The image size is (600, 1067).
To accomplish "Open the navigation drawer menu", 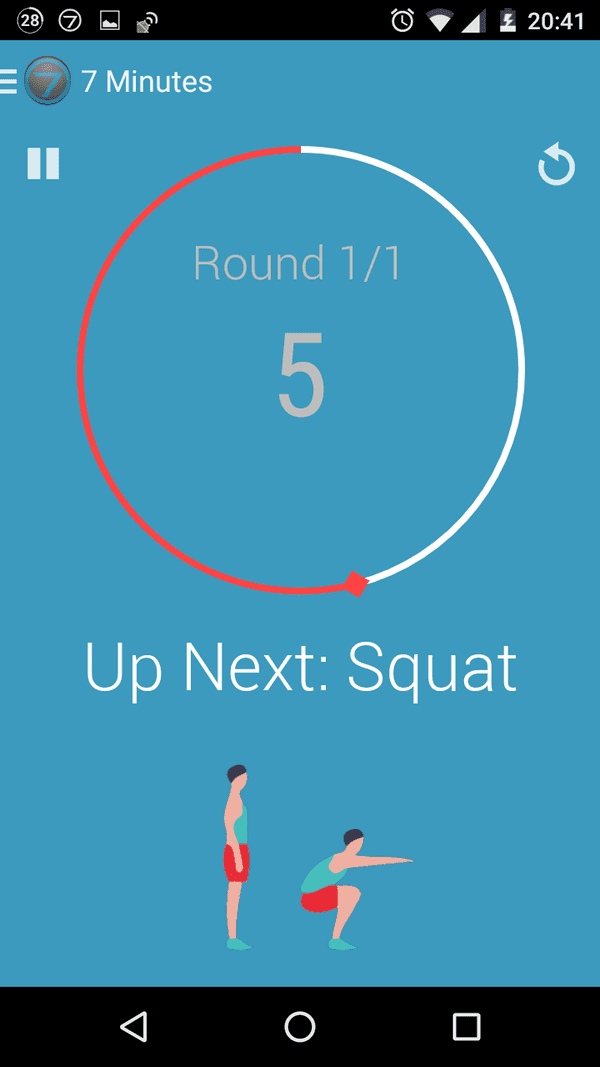I will tap(10, 81).
